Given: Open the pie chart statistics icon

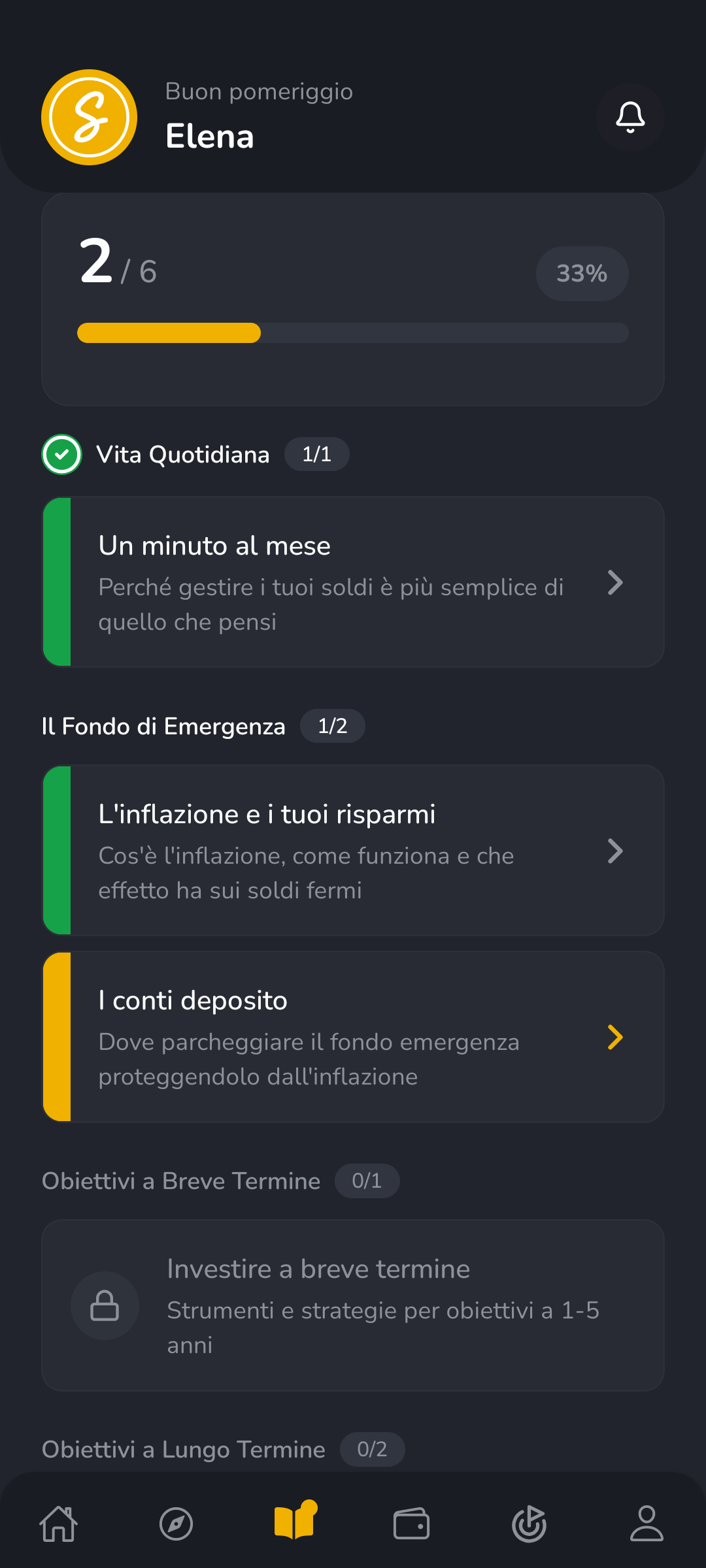Looking at the screenshot, I should (x=529, y=1524).
